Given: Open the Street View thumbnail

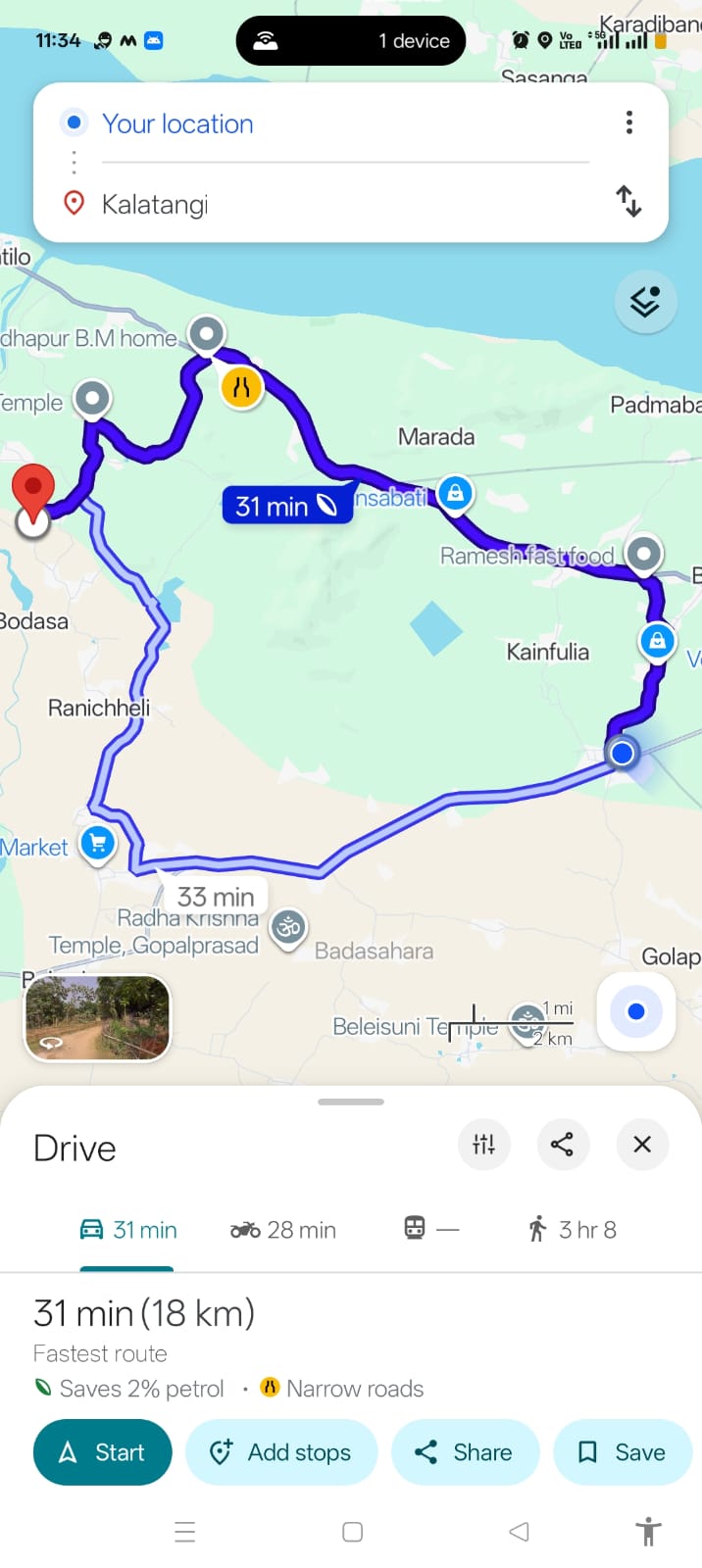Looking at the screenshot, I should [97, 1016].
